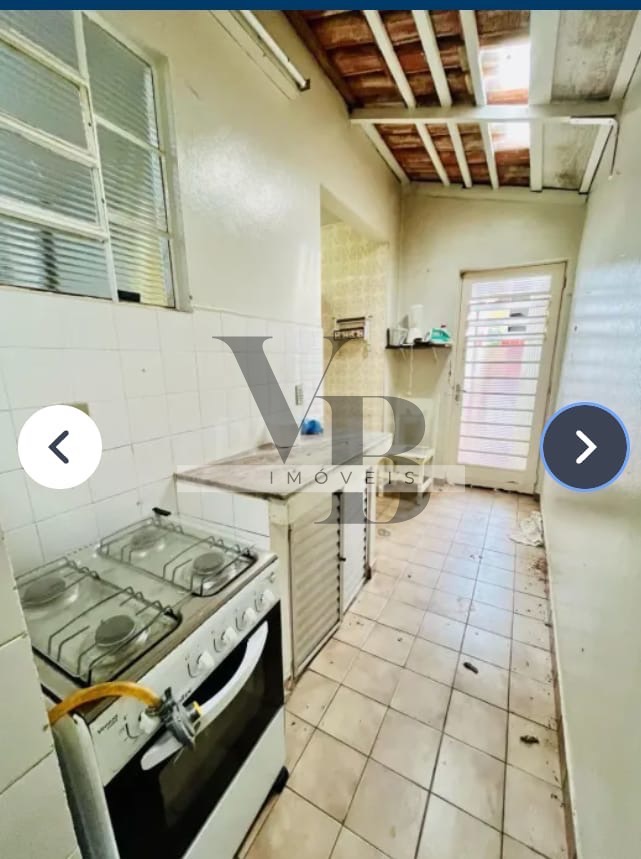Viewport: 641px width, 859px height.
Task: Advance to the next photo
Action: [x=585, y=447]
